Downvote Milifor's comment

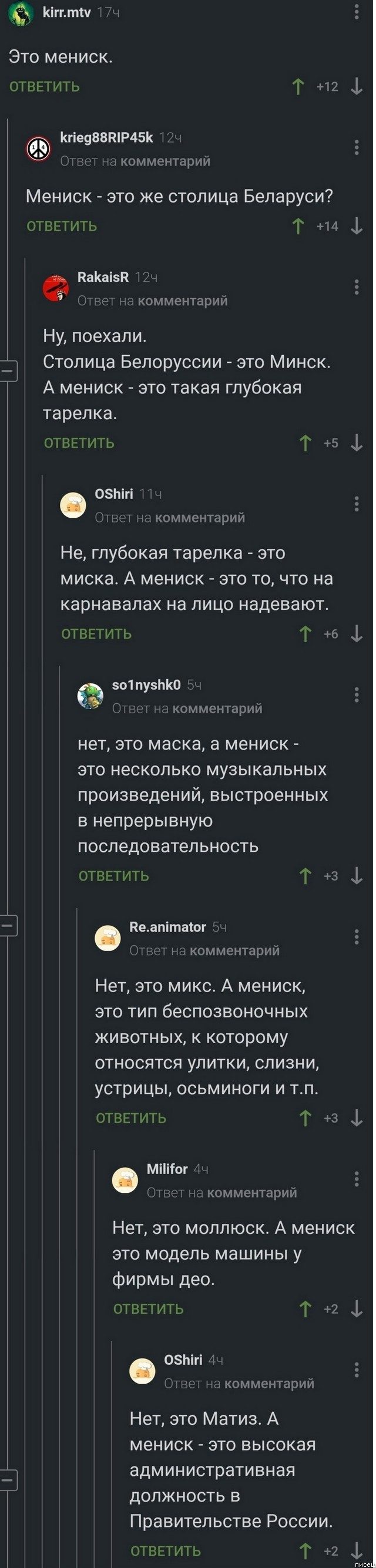point(357,1309)
